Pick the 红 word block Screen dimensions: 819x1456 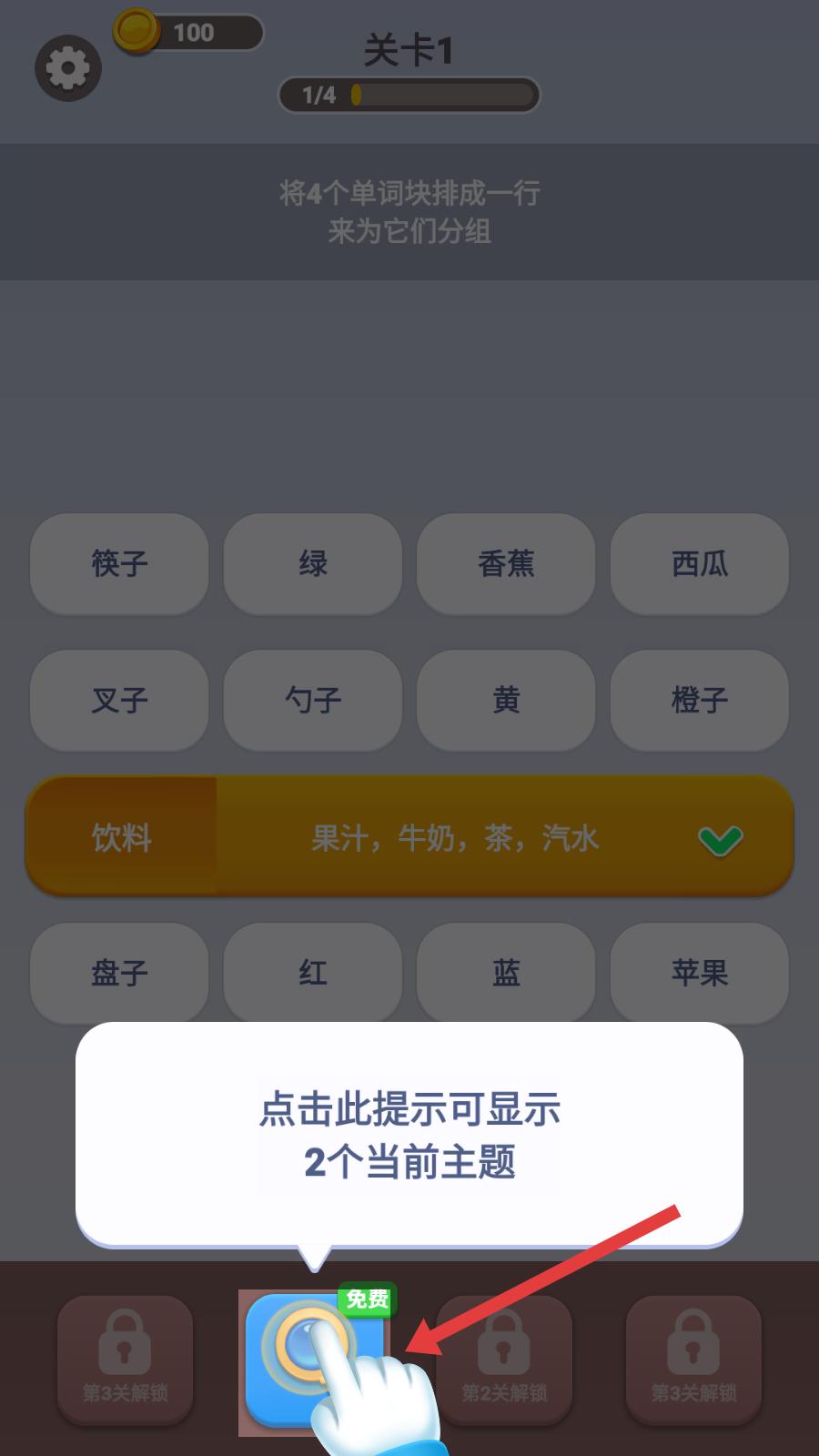pyautogui.click(x=312, y=973)
